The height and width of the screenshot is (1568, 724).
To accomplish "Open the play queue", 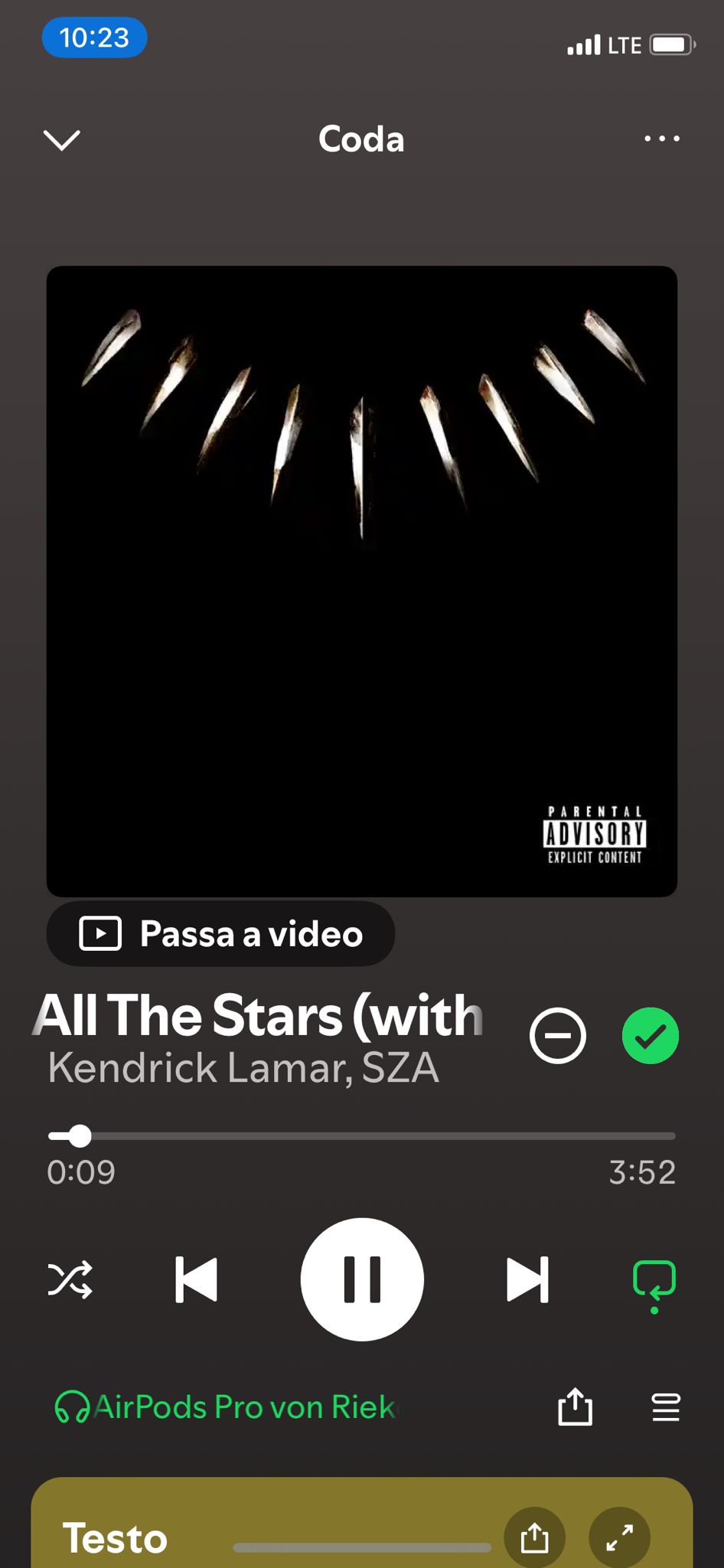I will click(666, 1407).
